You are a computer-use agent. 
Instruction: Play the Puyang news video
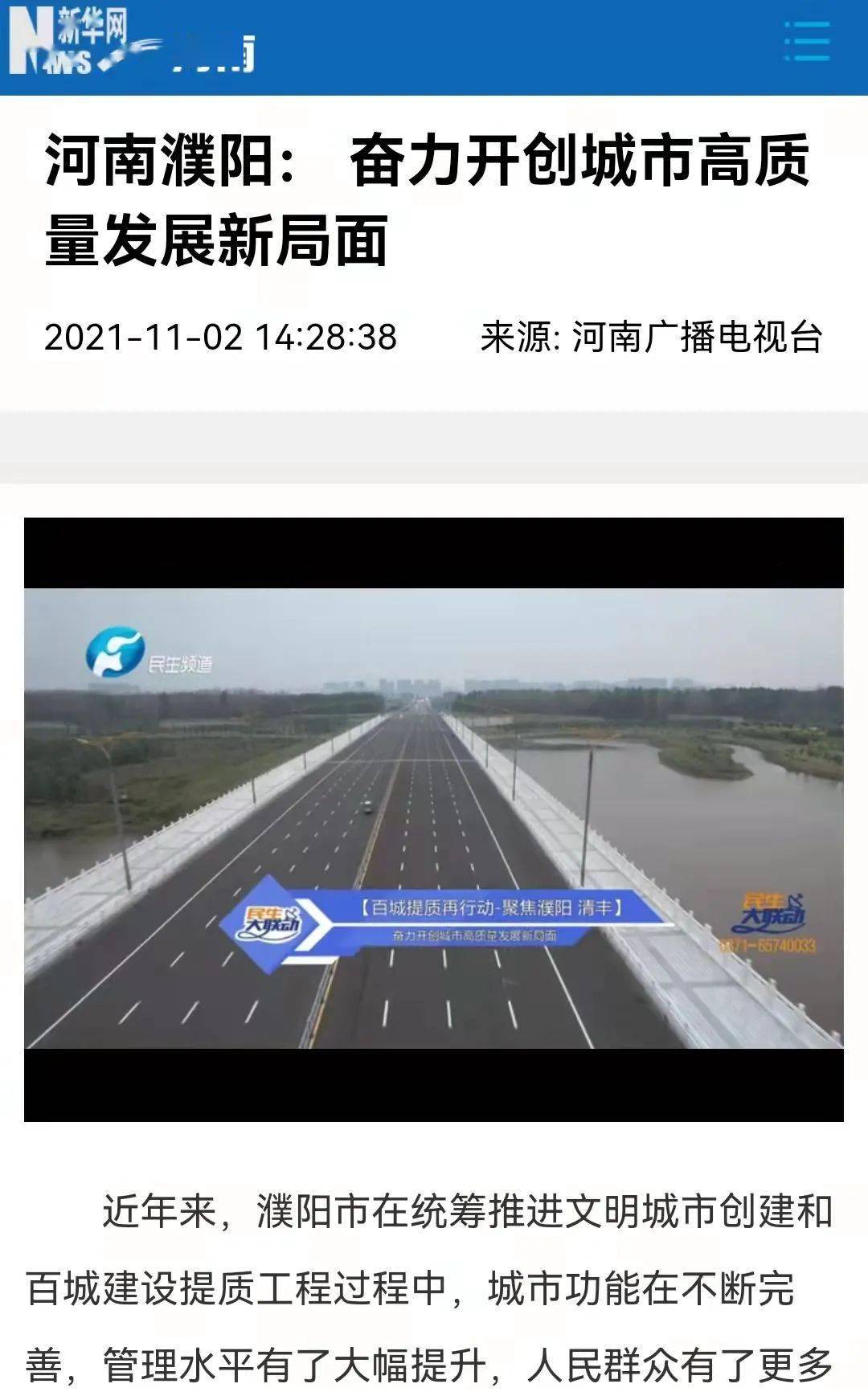click(x=434, y=819)
